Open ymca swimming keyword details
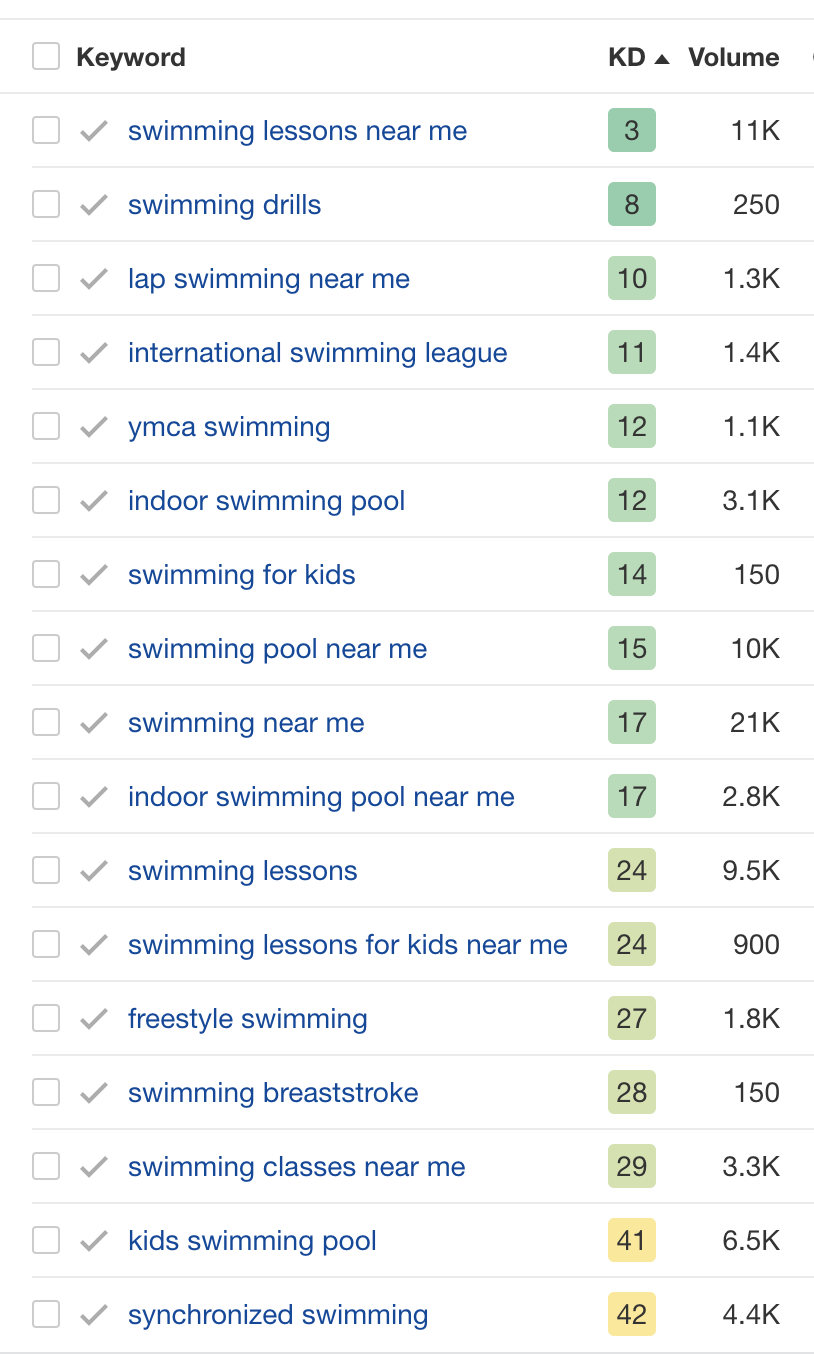814x1354 pixels. [229, 427]
